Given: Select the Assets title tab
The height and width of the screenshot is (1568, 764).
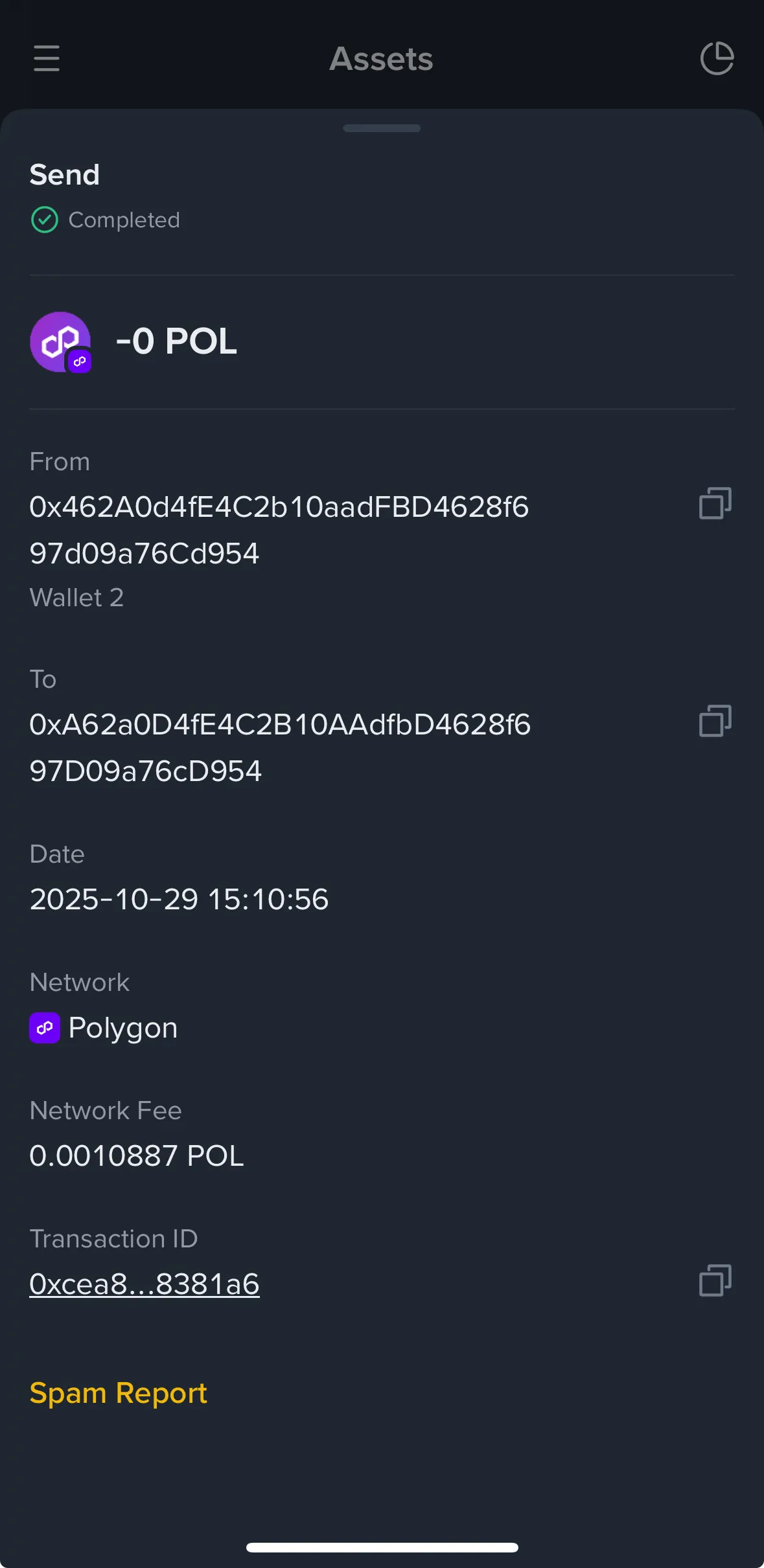Looking at the screenshot, I should (x=382, y=59).
